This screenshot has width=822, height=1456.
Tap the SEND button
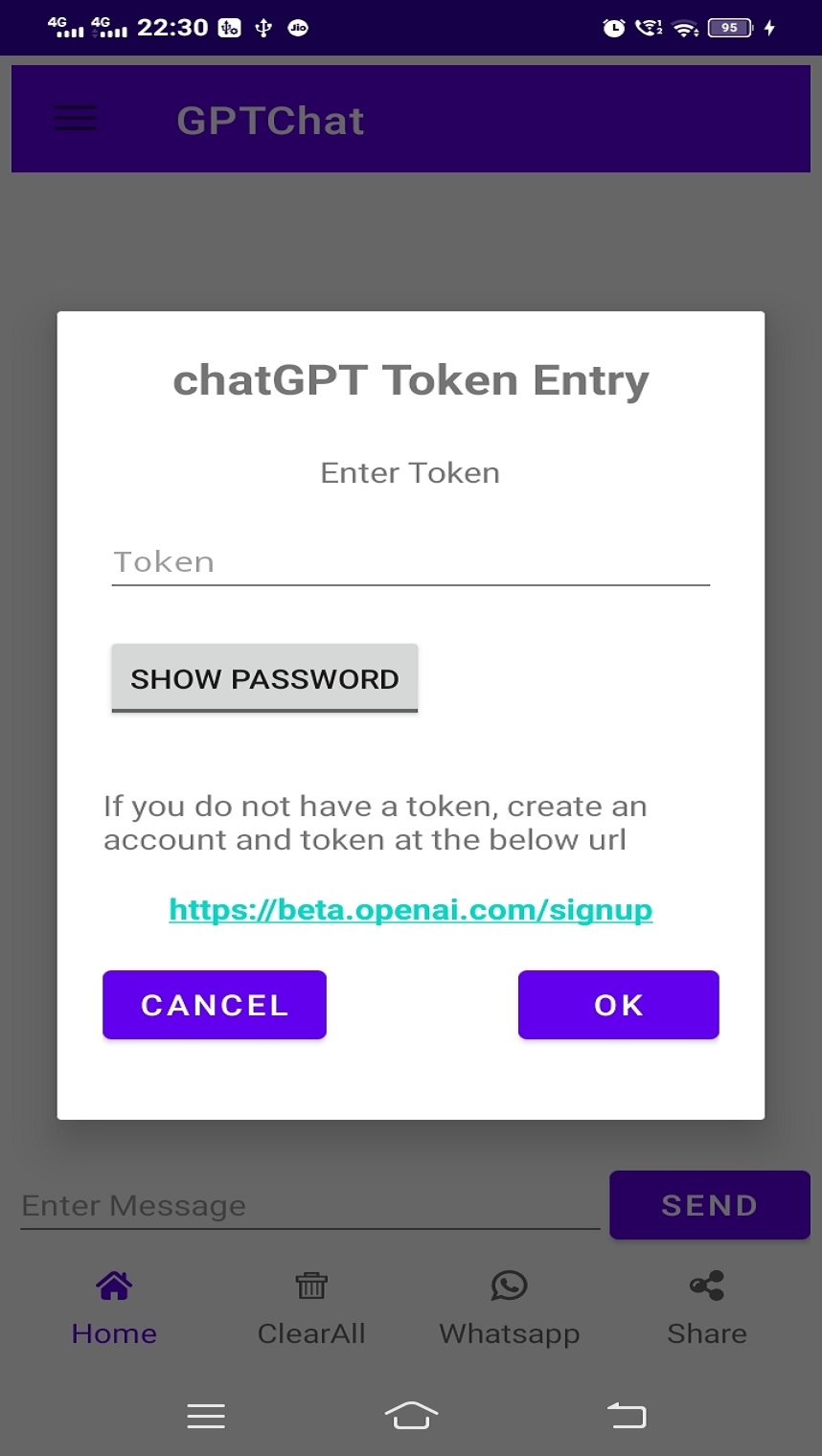[x=710, y=1205]
